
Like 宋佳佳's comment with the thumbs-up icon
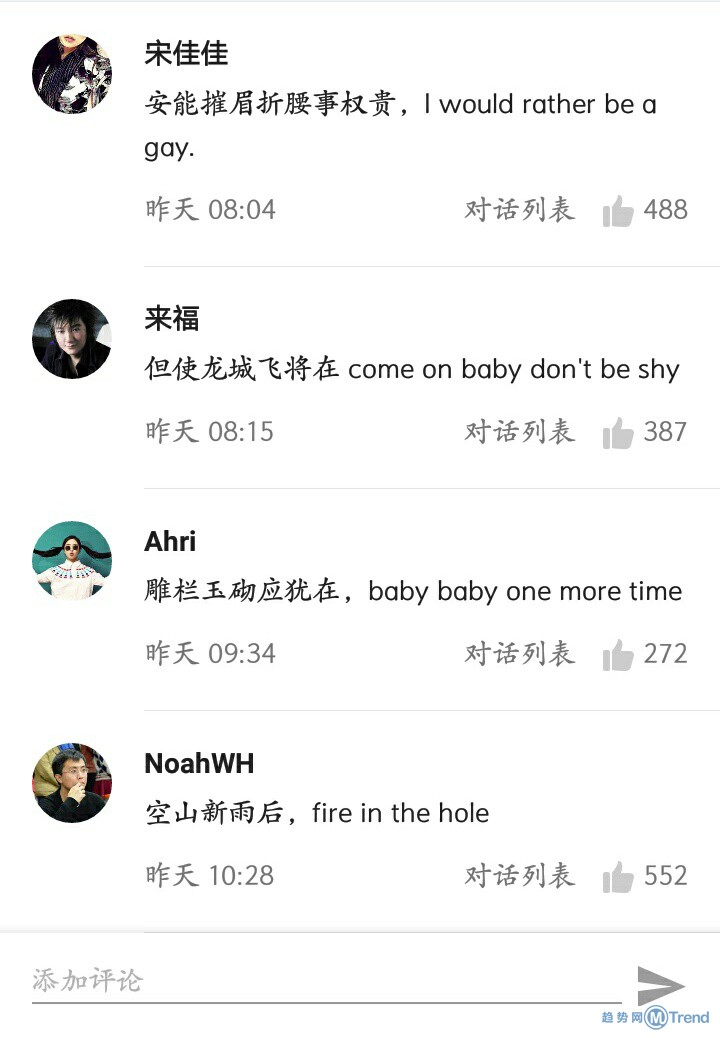[x=619, y=209]
